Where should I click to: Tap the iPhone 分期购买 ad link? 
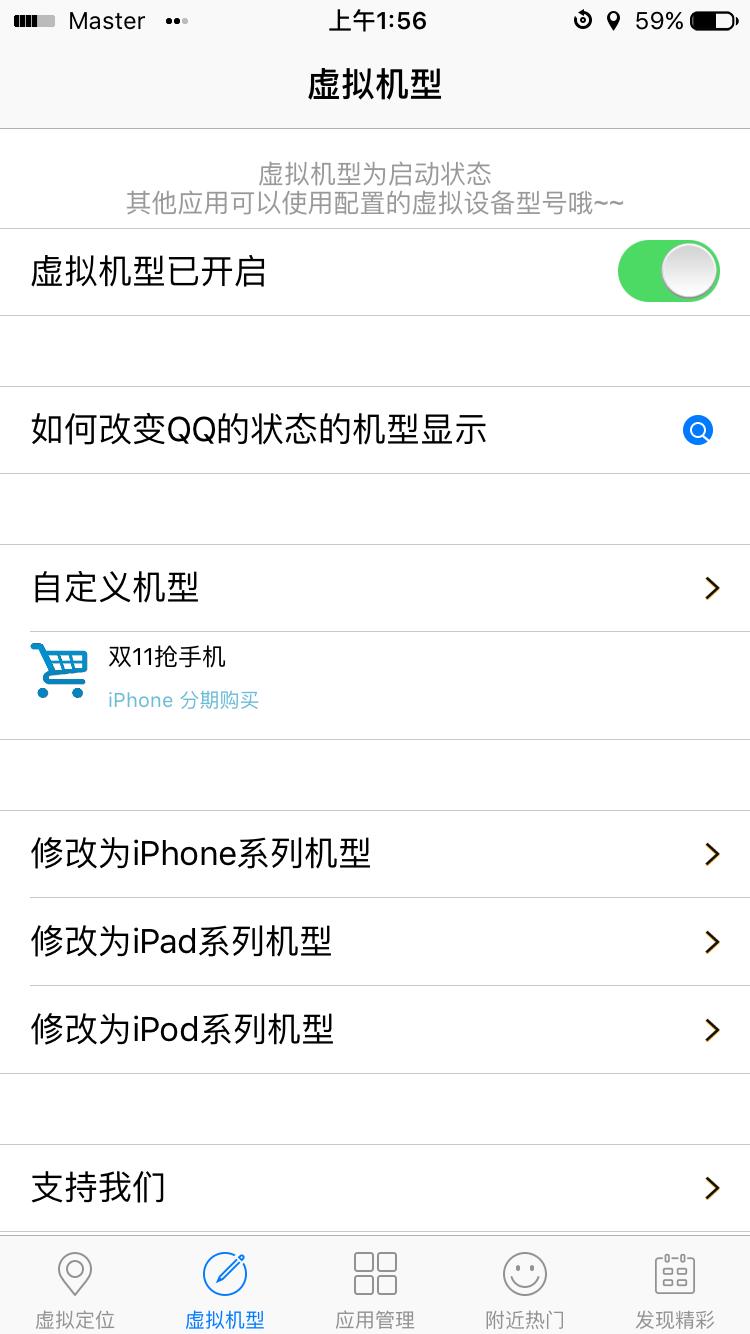click(x=183, y=699)
